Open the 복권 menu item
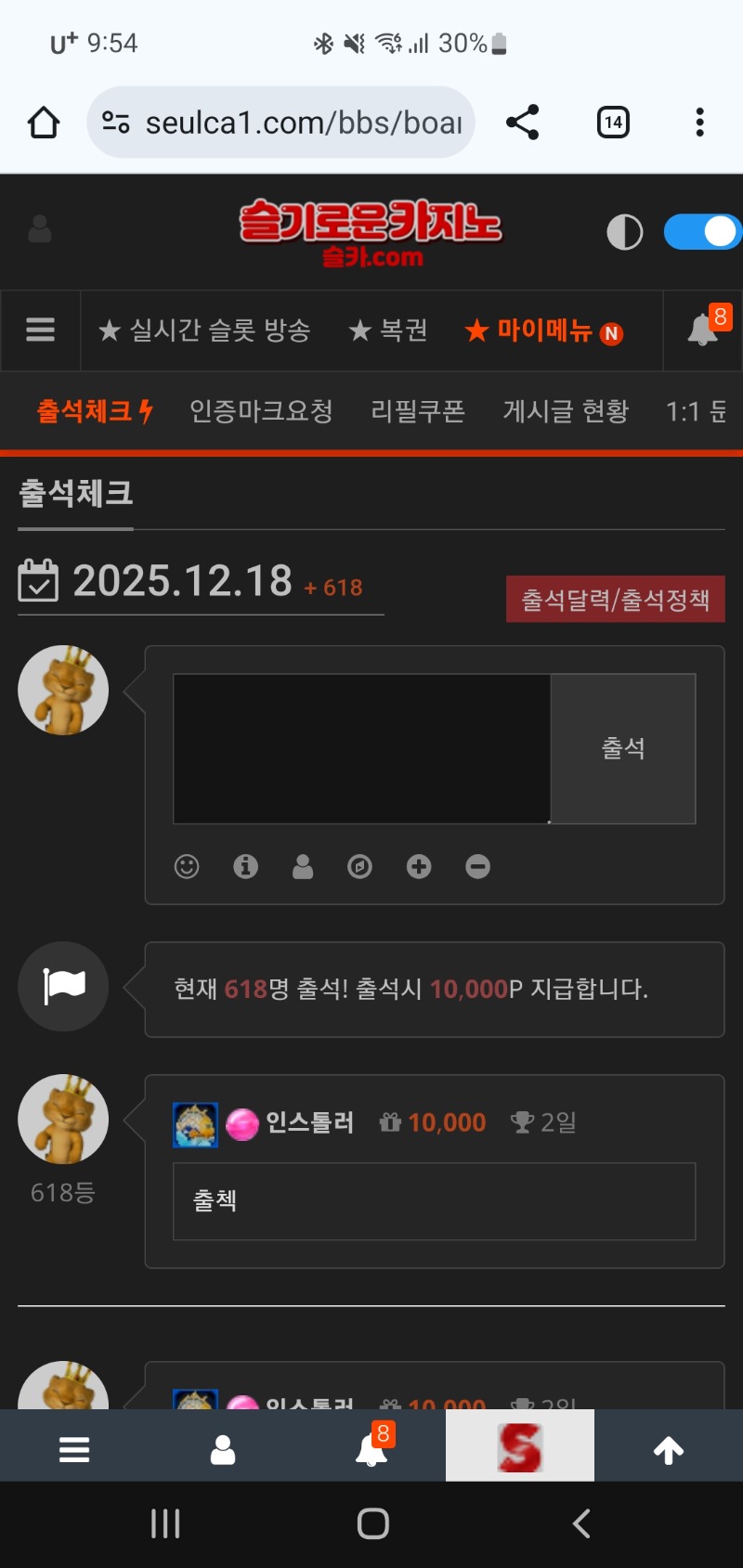743x1568 pixels. (388, 330)
